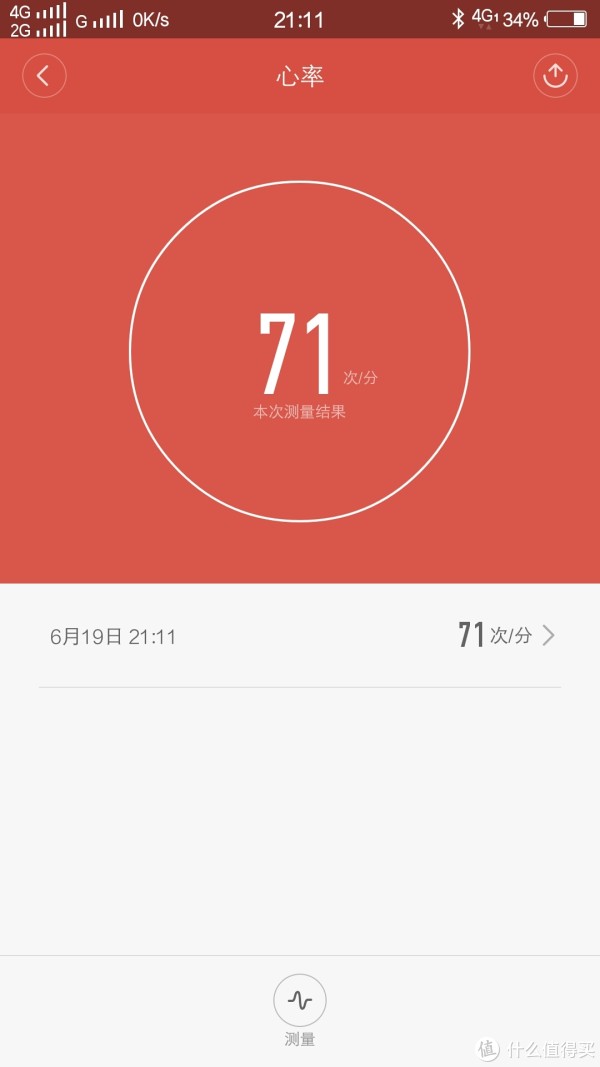Share the heart rate result

(555, 76)
